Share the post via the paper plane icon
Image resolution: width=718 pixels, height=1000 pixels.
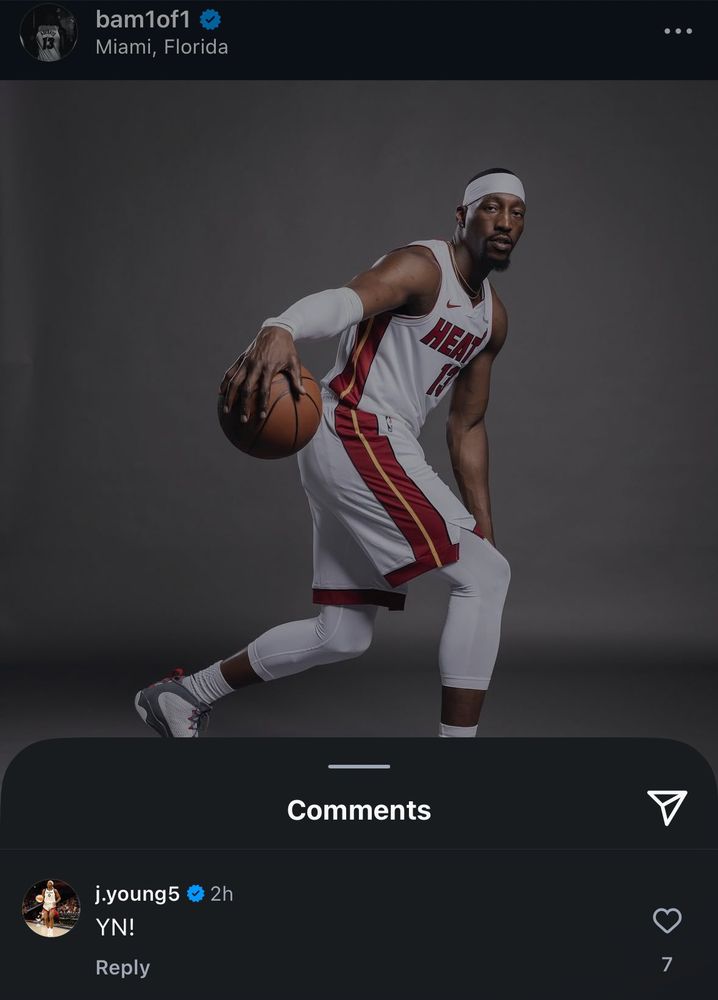coord(667,807)
